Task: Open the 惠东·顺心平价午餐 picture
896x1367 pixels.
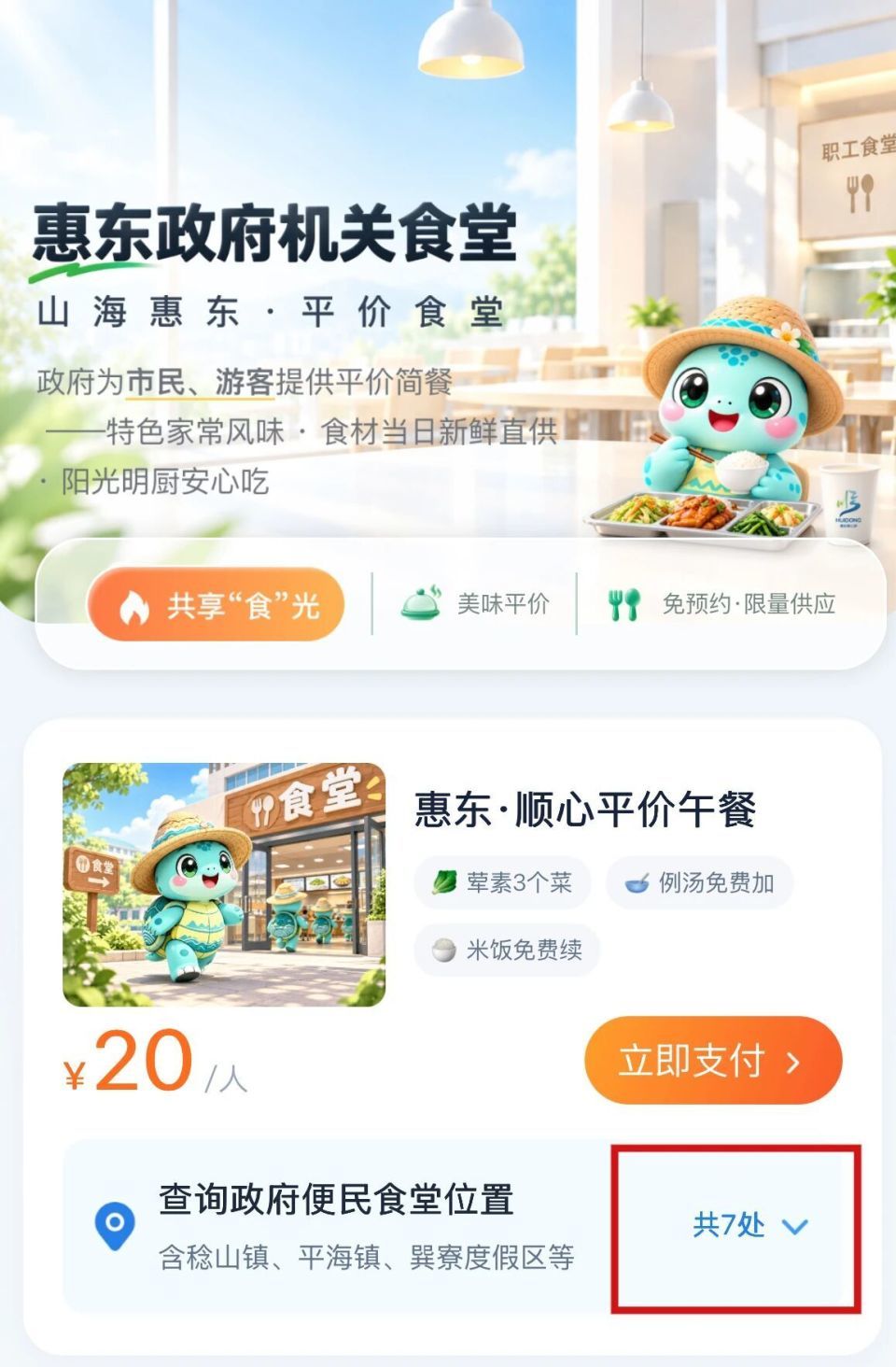Action: point(224,884)
